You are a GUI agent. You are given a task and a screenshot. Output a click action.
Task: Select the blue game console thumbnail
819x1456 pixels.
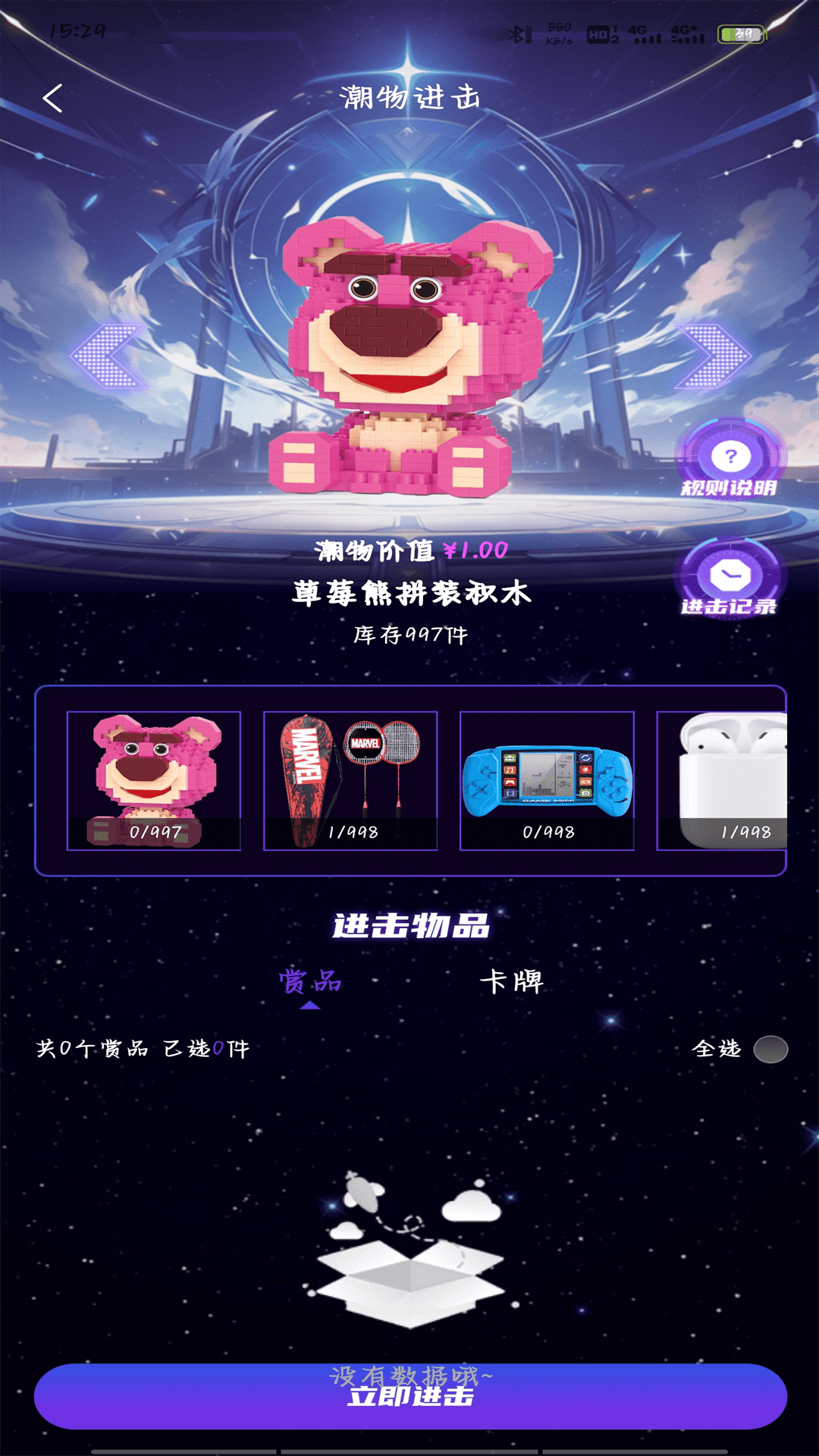[547, 780]
